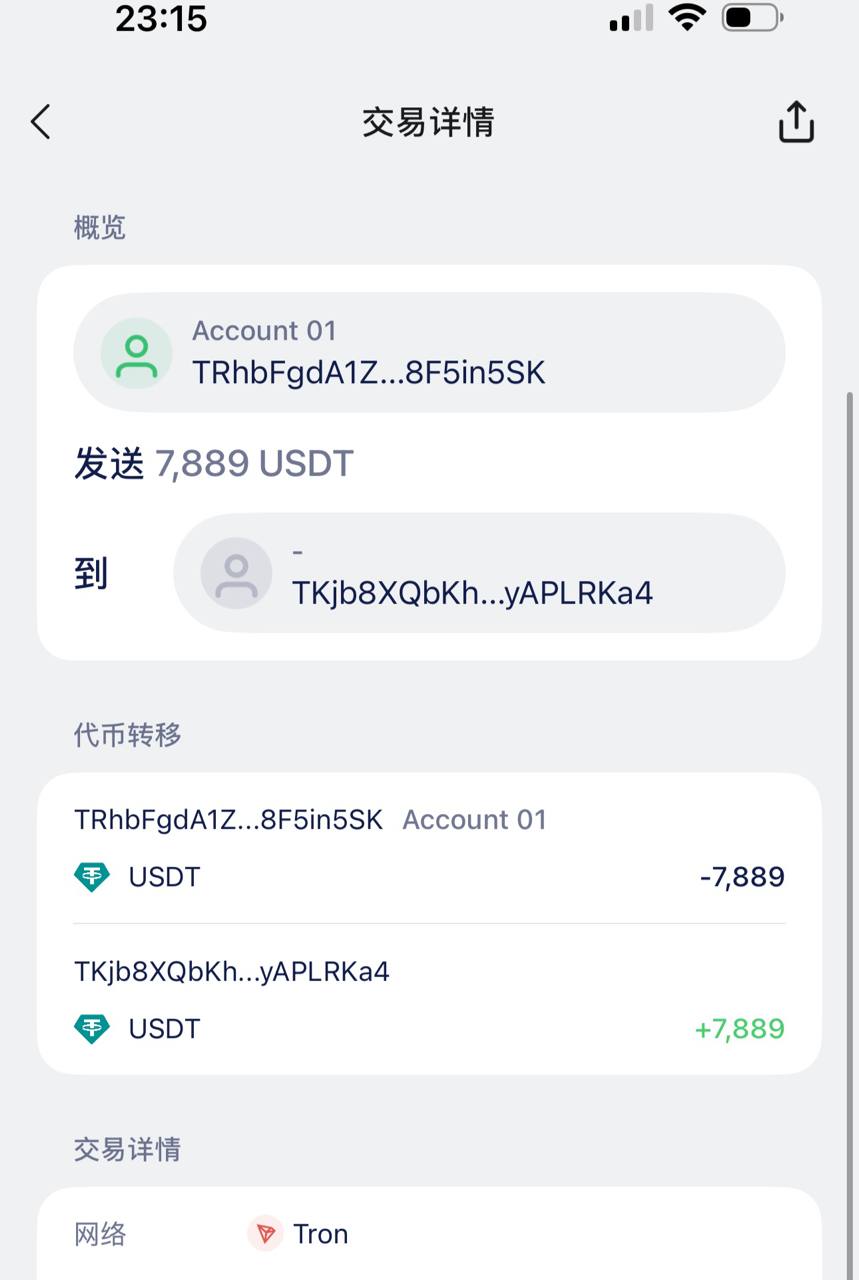Tap the recipient address TKjb8XQbKh...yAPLRKa4 pill
The height and width of the screenshot is (1280, 859).
tap(478, 574)
